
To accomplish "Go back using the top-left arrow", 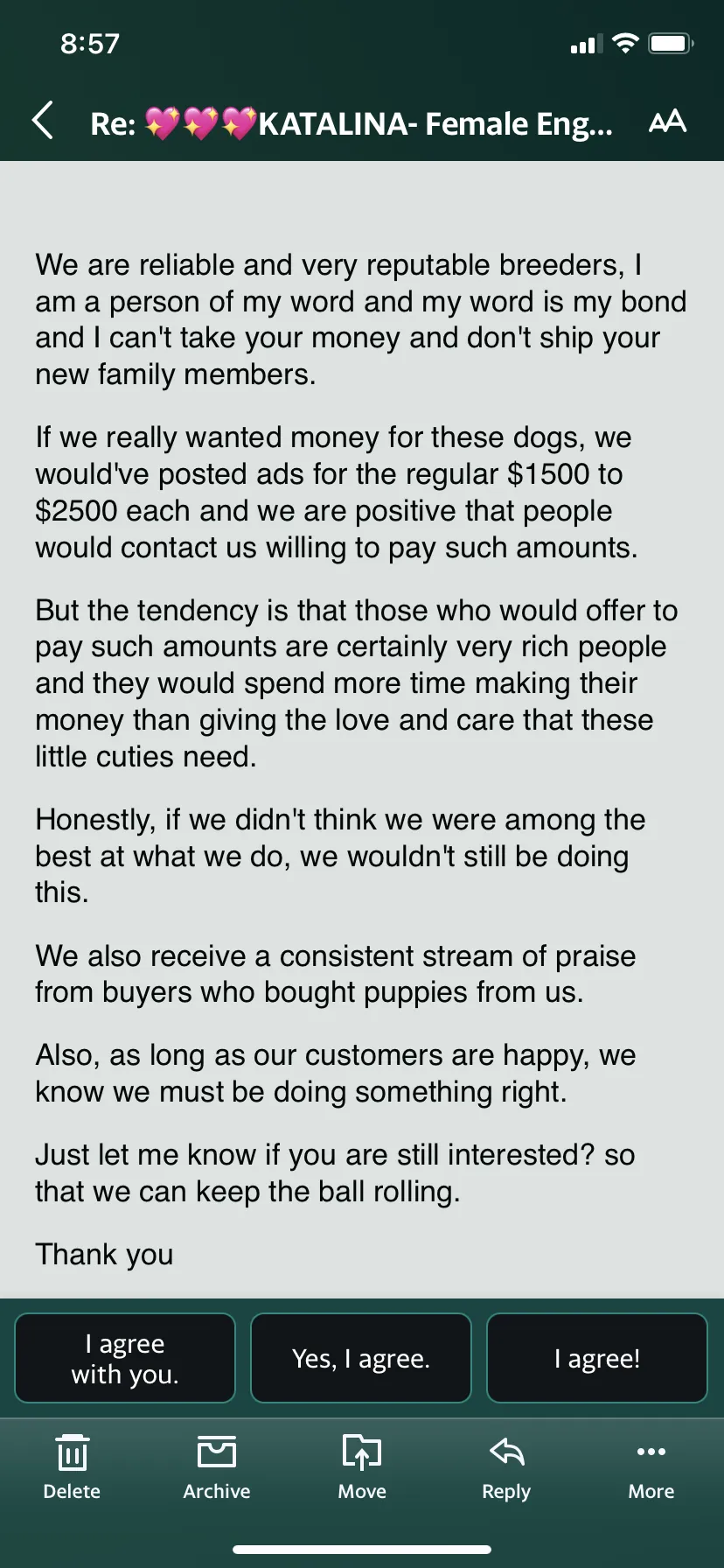I will [43, 121].
